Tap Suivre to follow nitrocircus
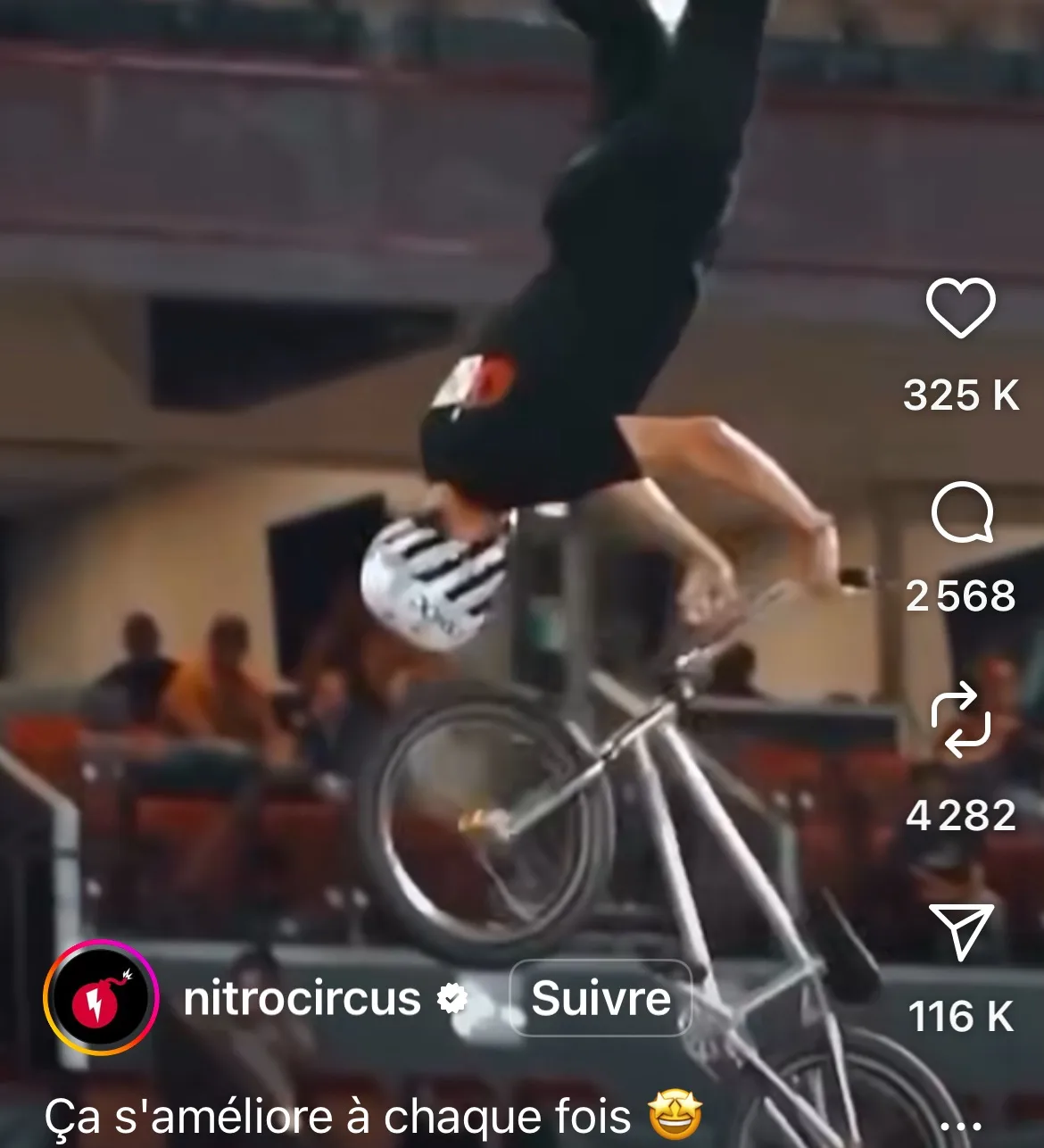 (x=601, y=998)
